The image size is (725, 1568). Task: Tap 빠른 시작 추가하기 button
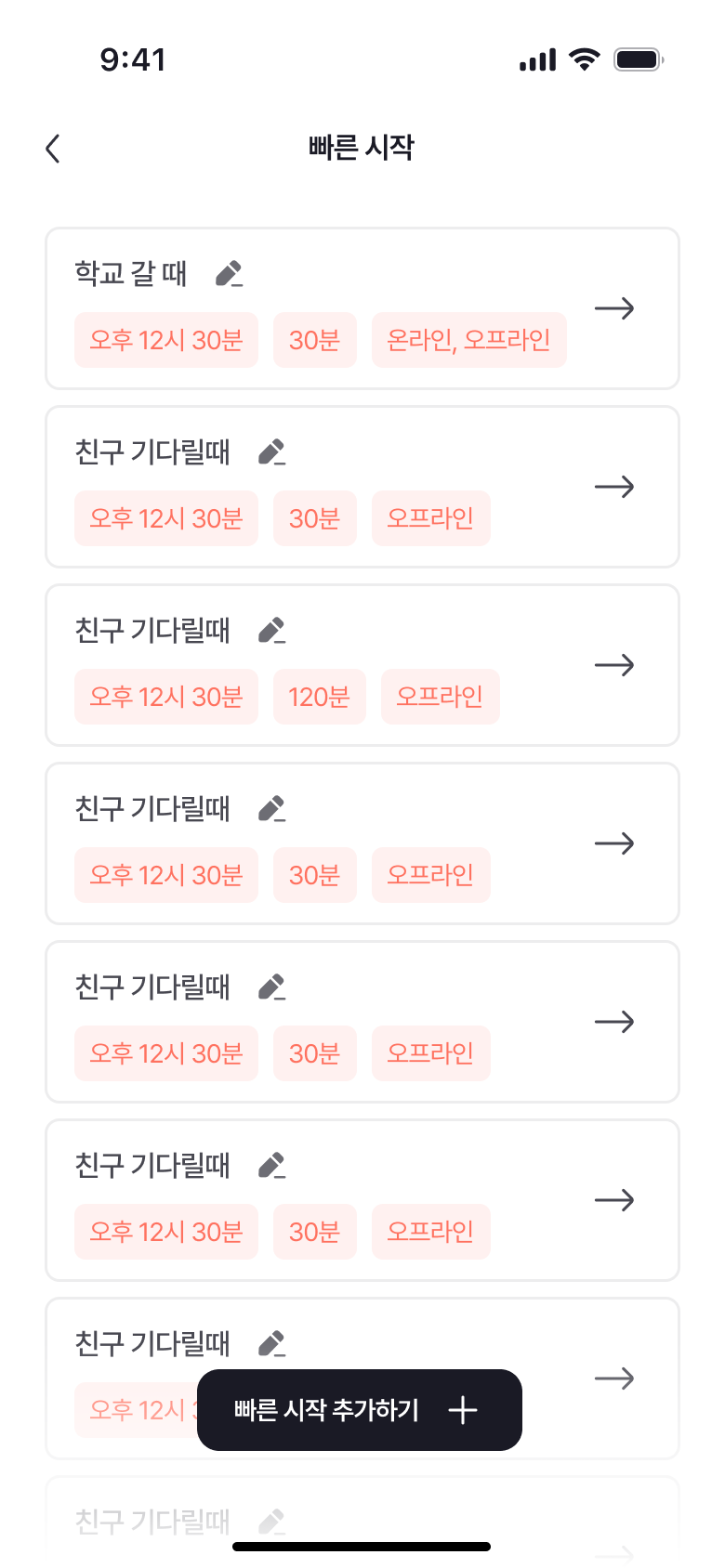[359, 1410]
